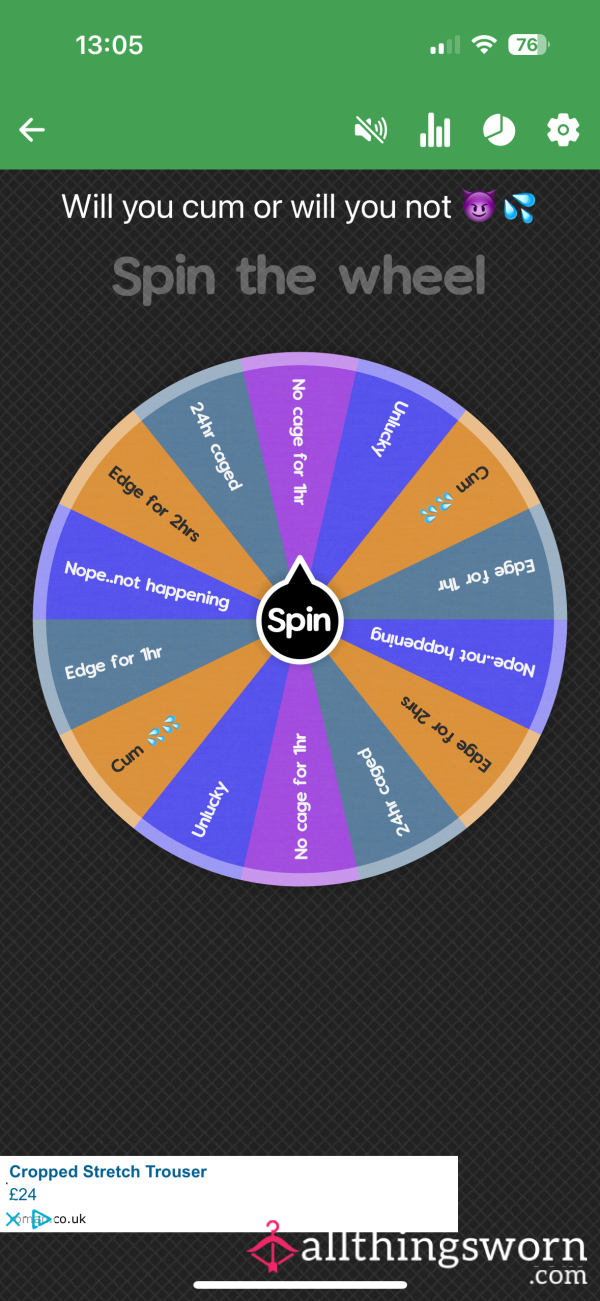600x1301 pixels.
Task: Open the bar chart statistics
Action: coord(435,130)
